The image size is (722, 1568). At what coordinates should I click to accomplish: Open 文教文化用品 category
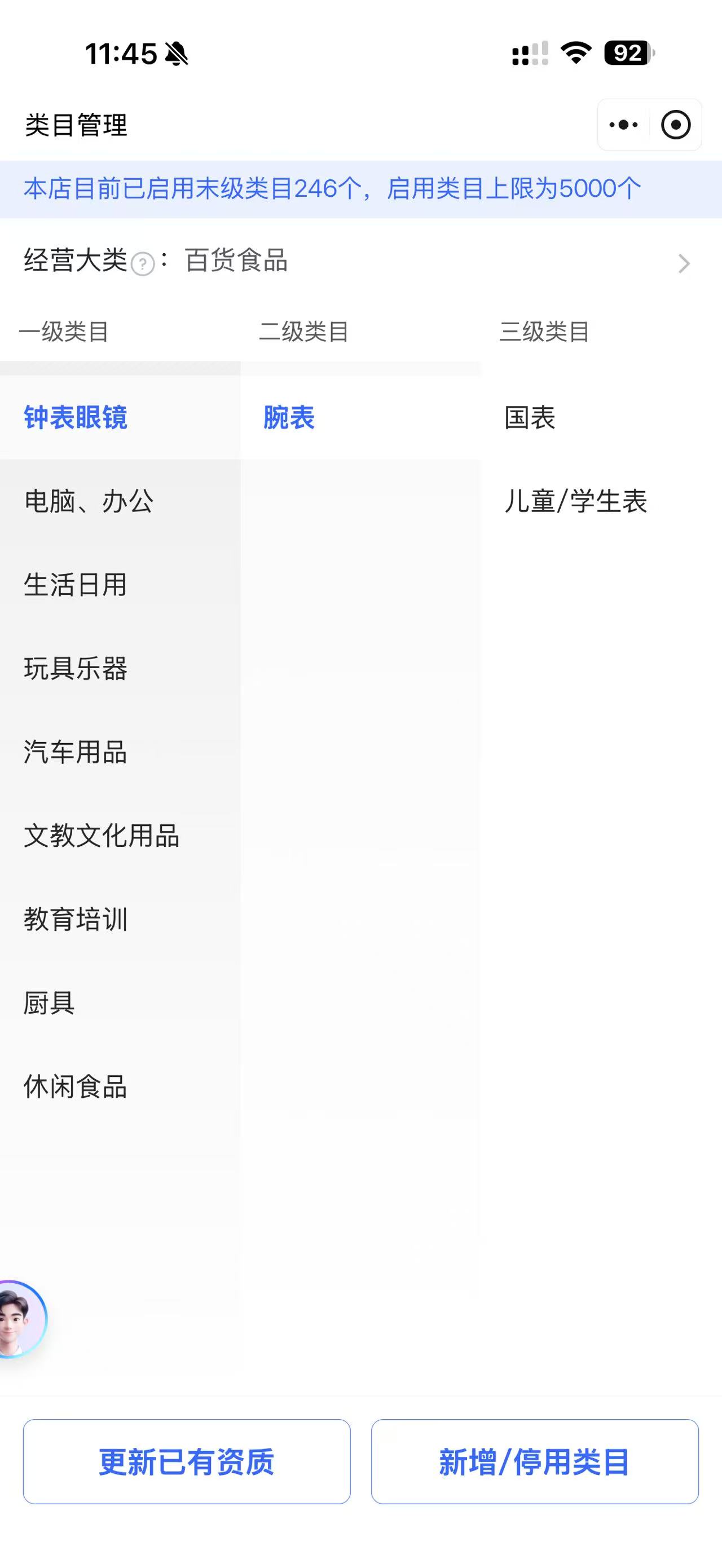click(102, 835)
